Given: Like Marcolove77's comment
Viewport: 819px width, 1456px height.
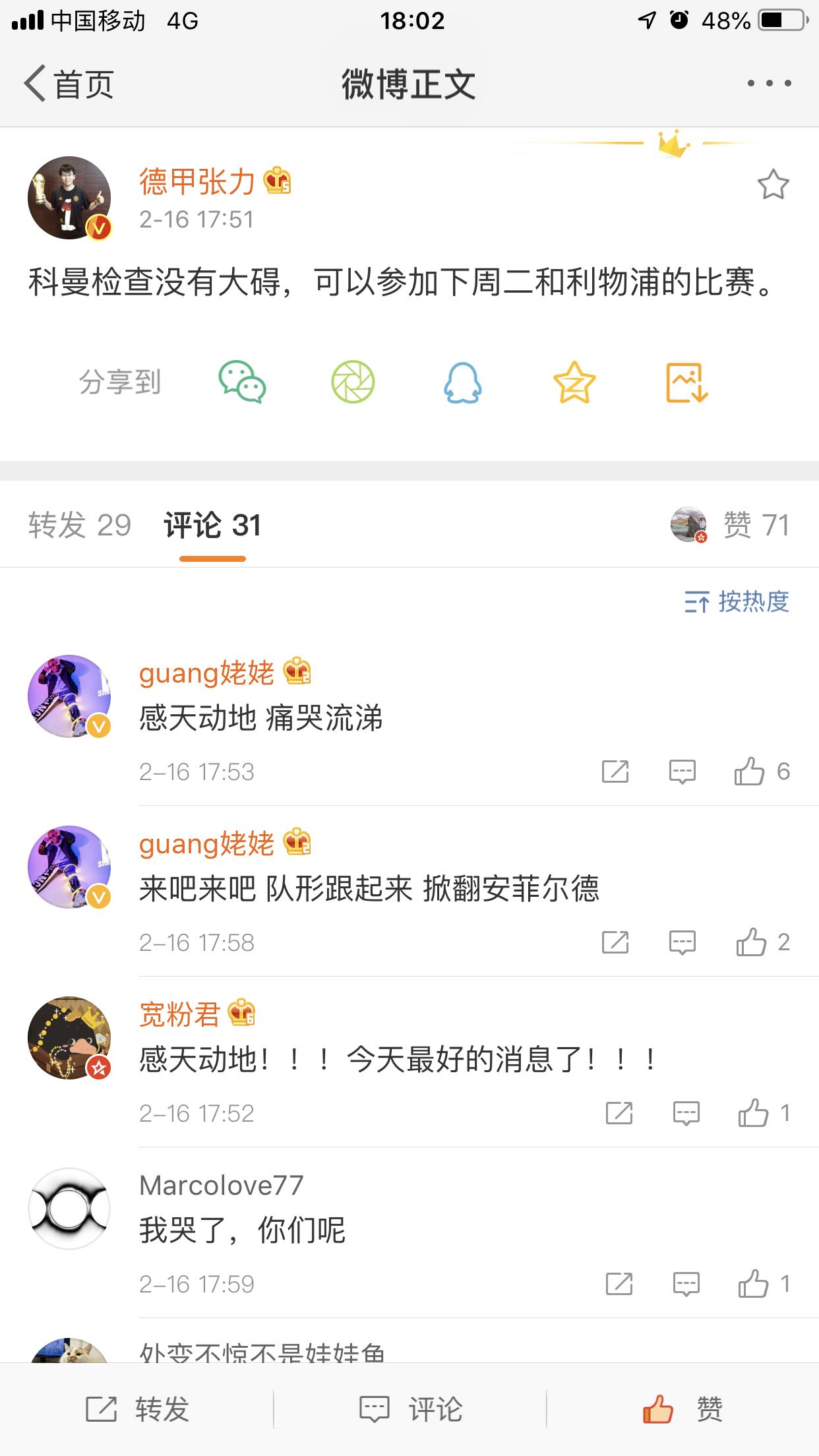Looking at the screenshot, I should [754, 1284].
